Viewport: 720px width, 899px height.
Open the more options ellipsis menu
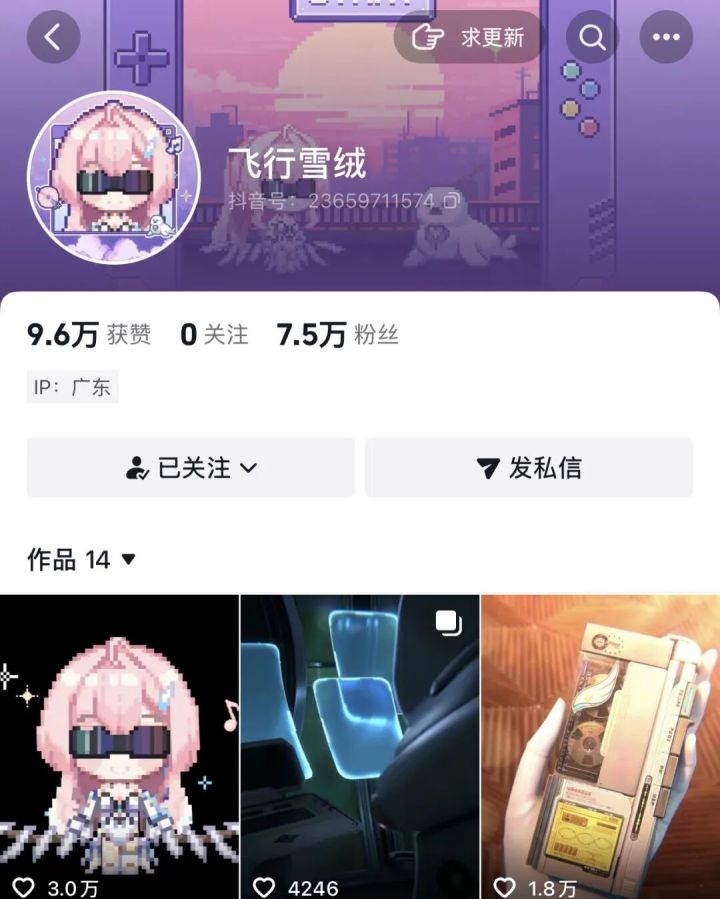click(x=665, y=38)
